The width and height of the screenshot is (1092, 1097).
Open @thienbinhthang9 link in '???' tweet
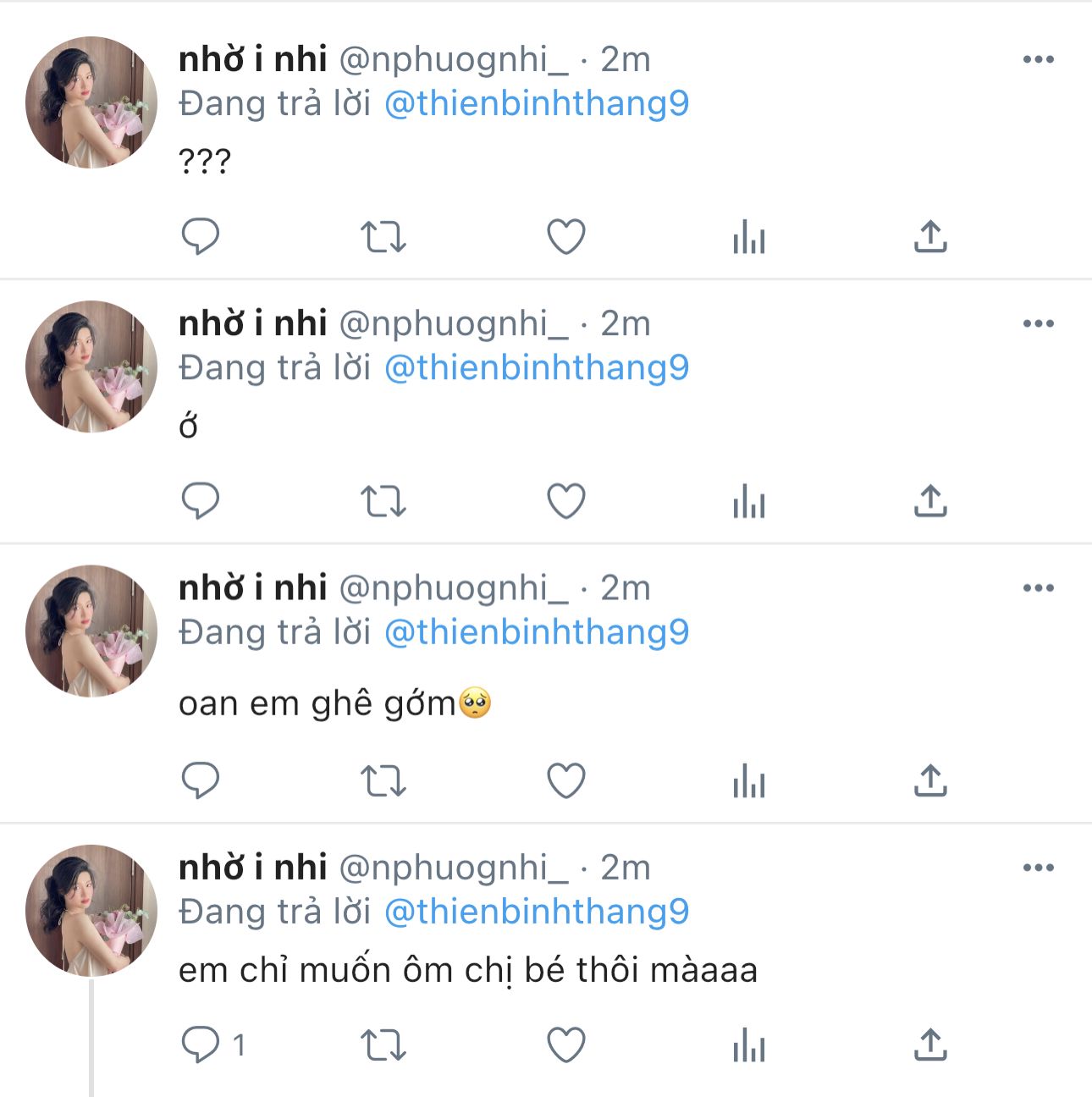pyautogui.click(x=537, y=104)
